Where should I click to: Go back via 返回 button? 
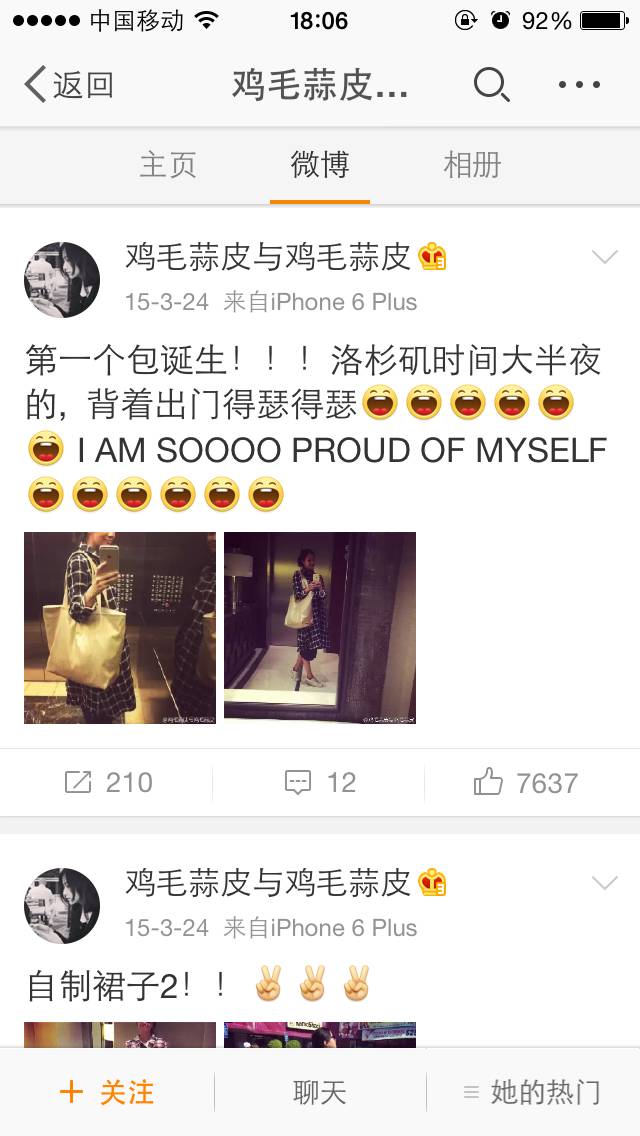coord(68,85)
